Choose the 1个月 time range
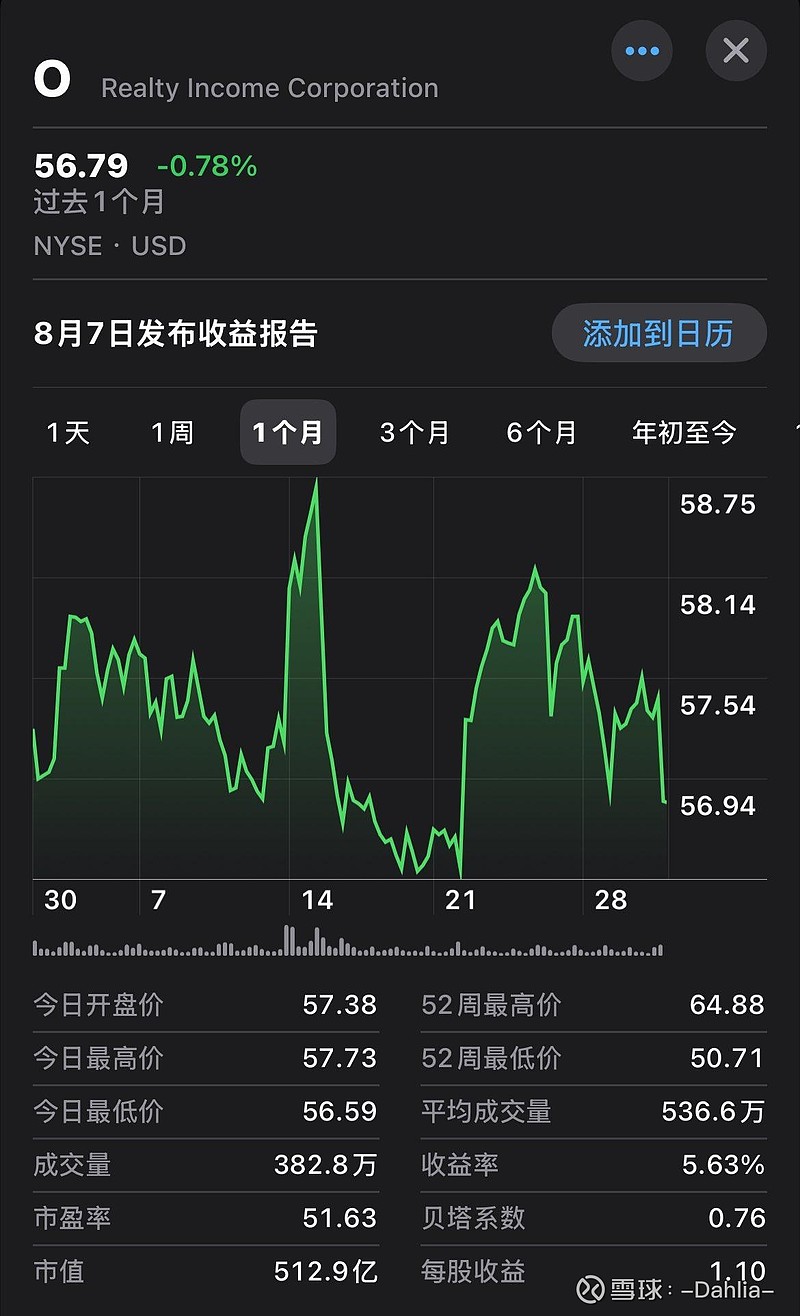 288,433
